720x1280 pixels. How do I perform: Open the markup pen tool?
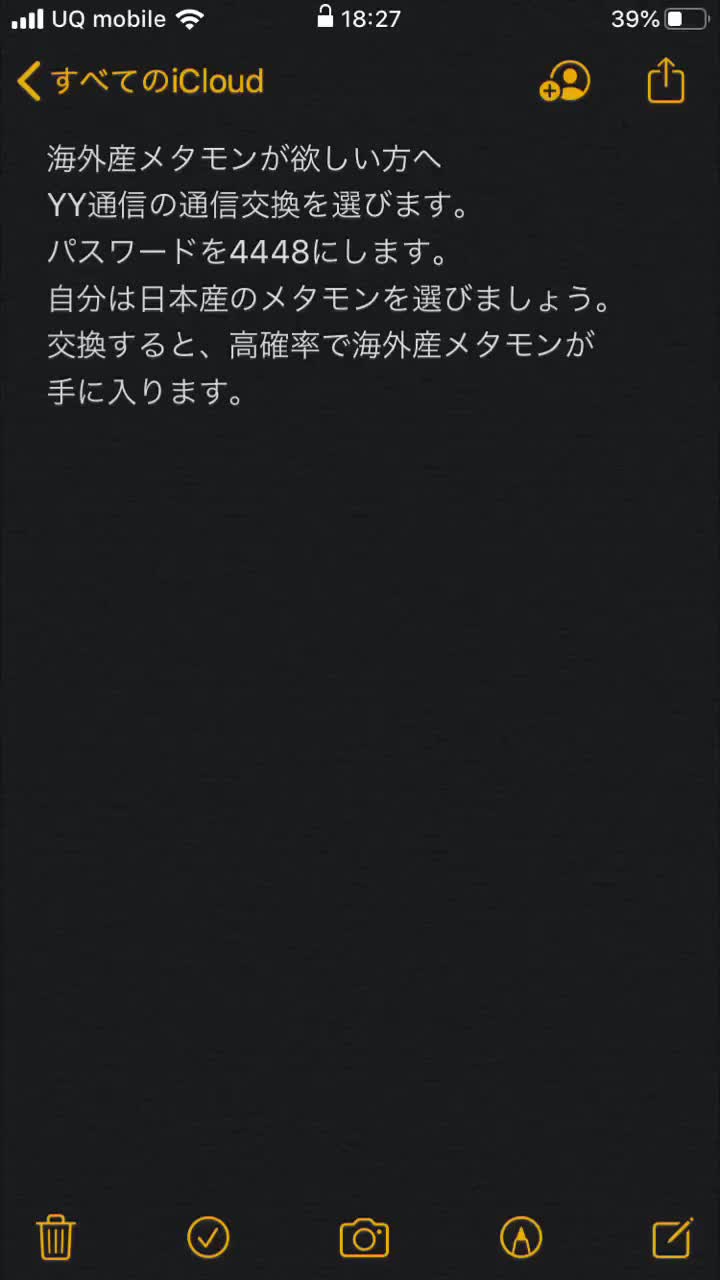(521, 1238)
